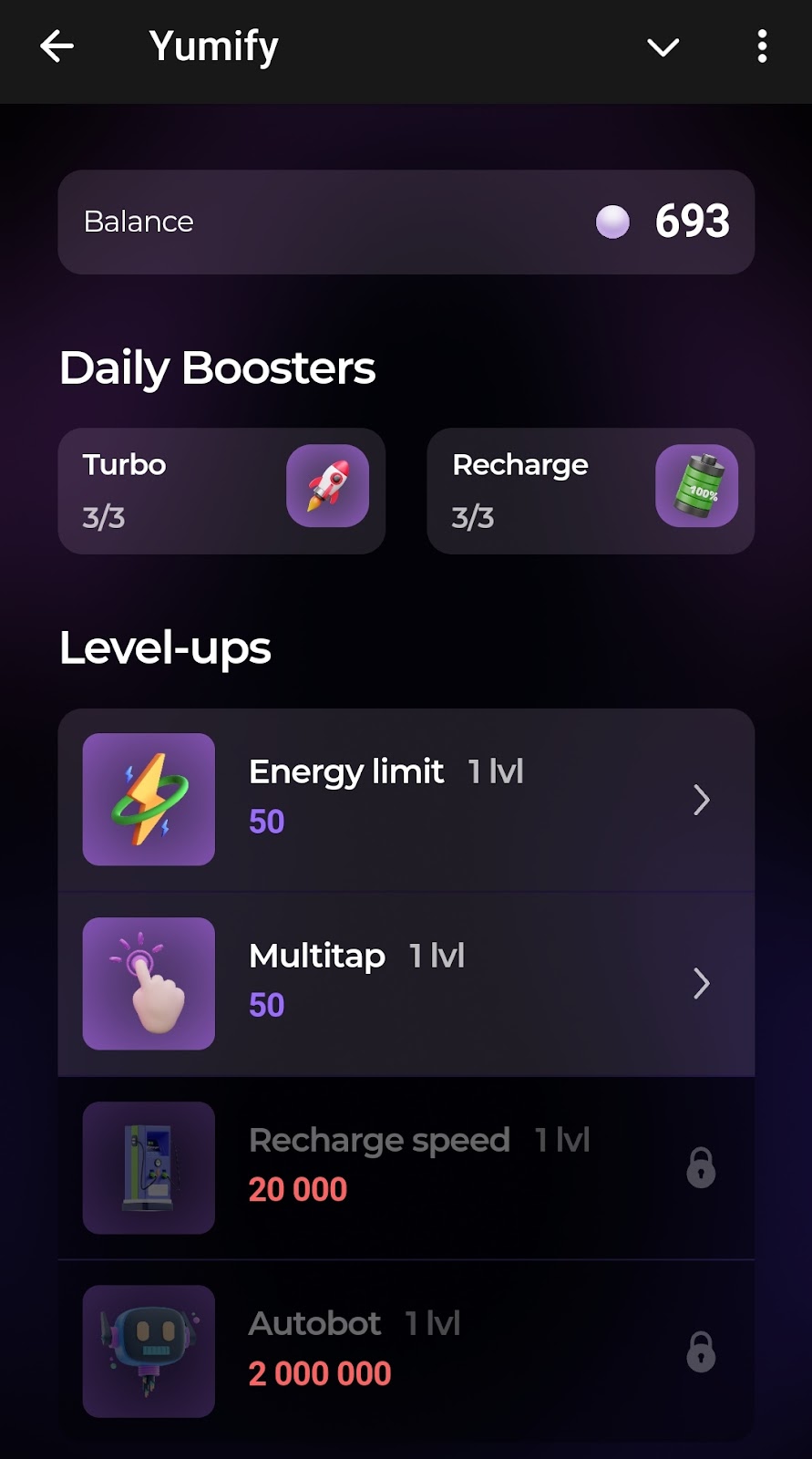
Task: Select the locked Recharge speed upgrade
Action: tap(406, 1167)
